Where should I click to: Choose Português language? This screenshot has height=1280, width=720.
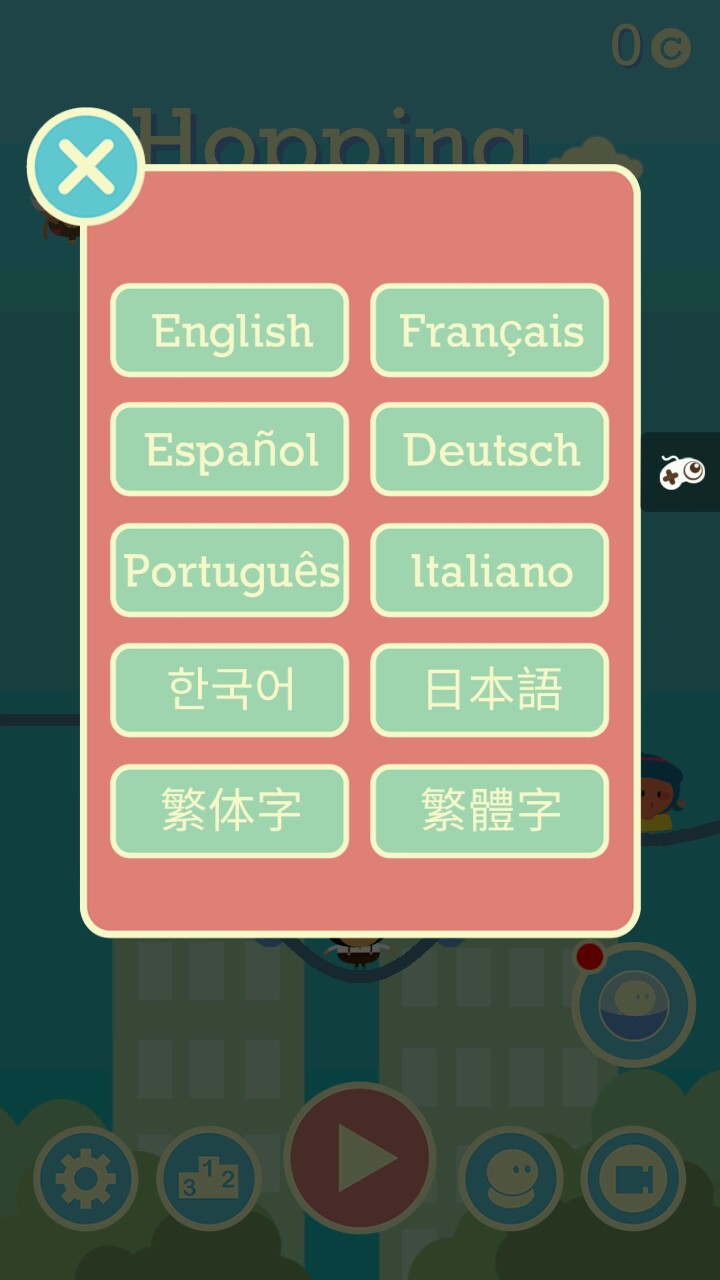pyautogui.click(x=230, y=570)
